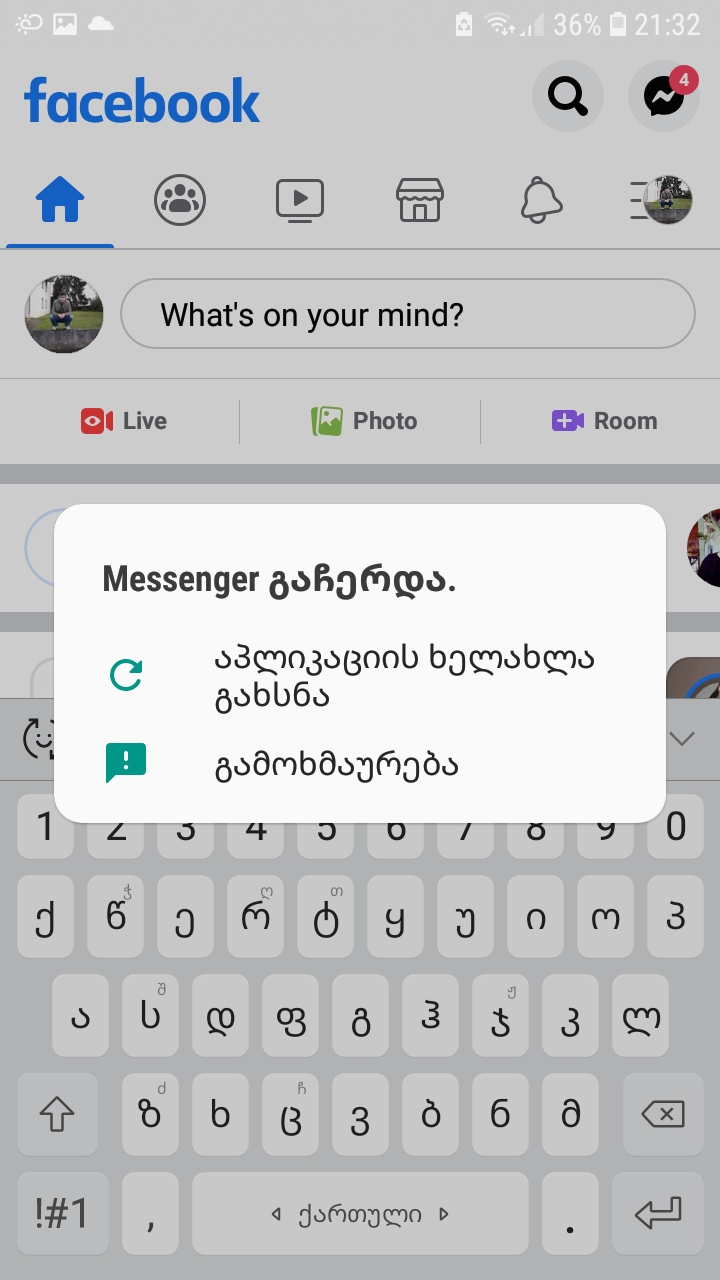
Task: Switch to the Groups tab
Action: [180, 200]
